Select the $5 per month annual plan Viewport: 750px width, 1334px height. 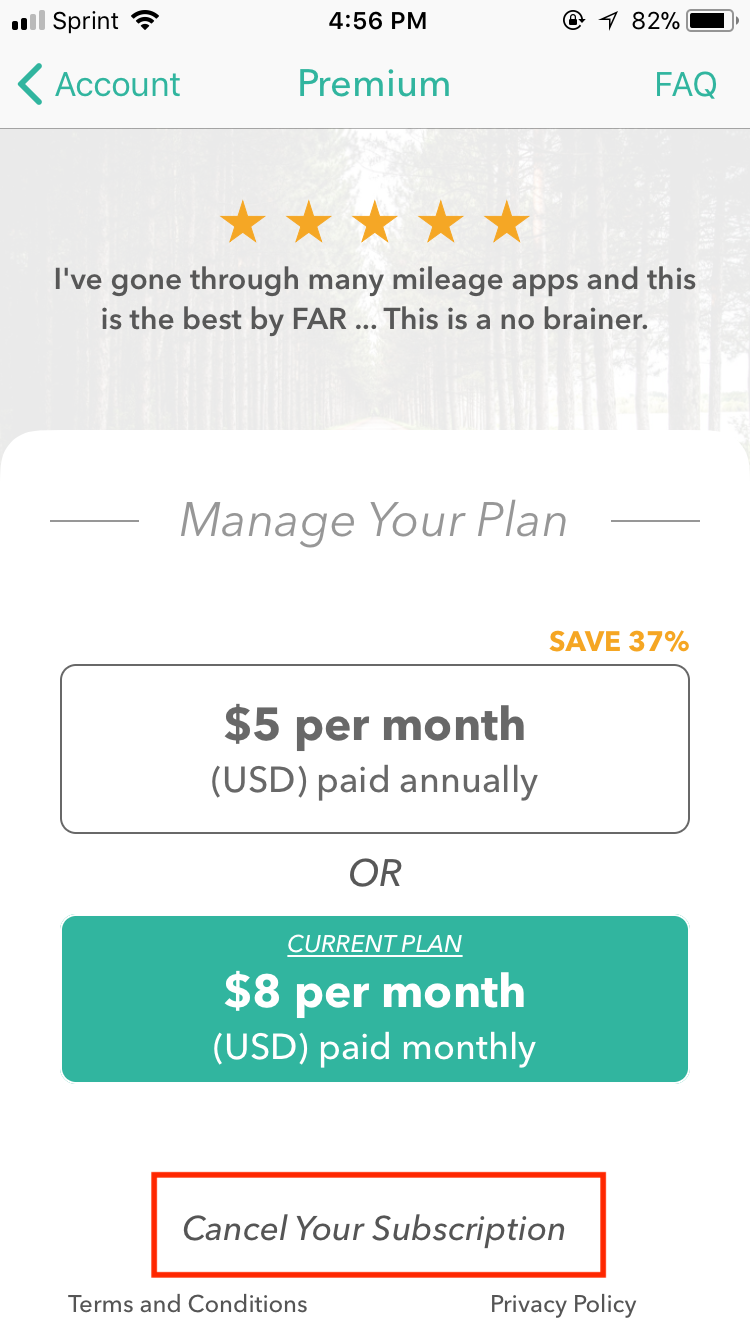click(375, 749)
